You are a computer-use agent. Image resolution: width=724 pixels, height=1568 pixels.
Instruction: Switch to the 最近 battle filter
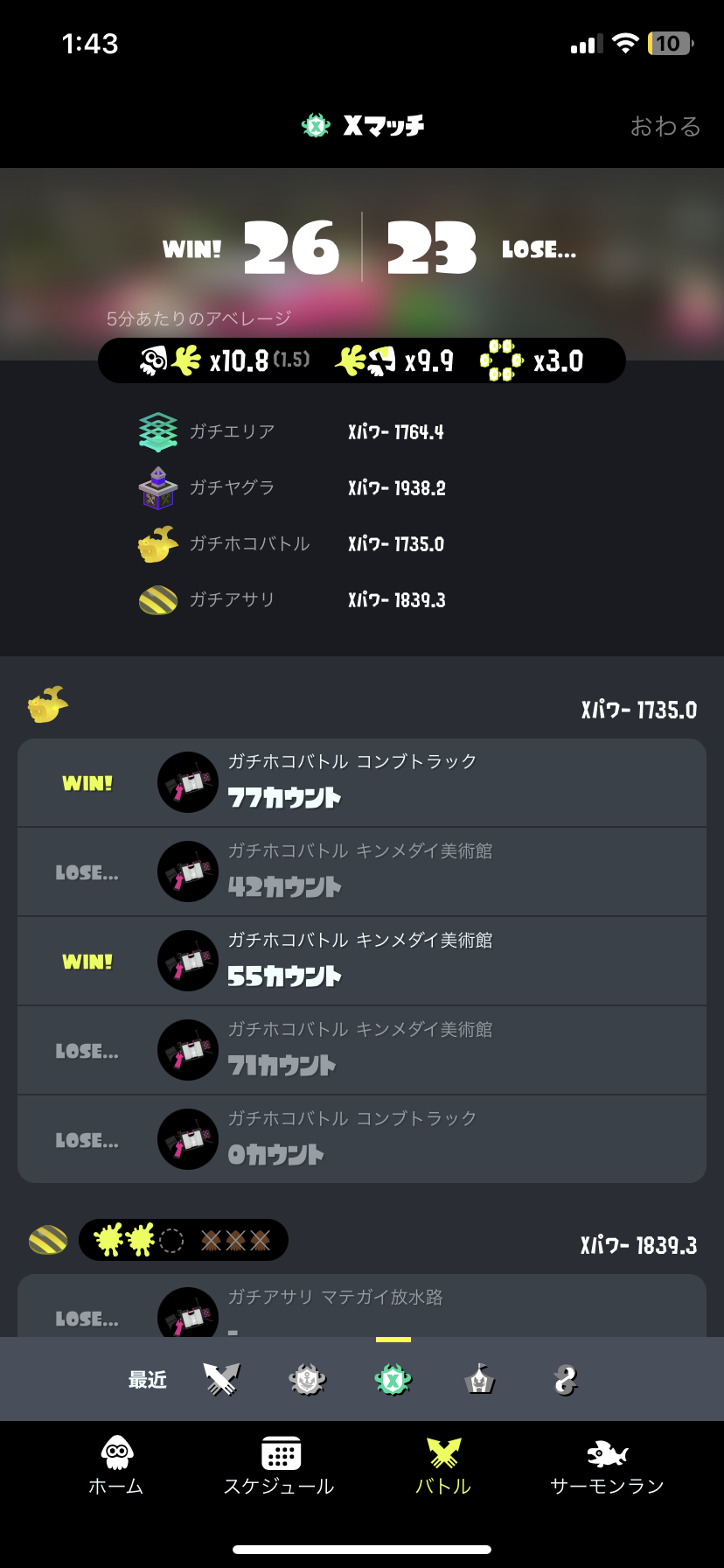click(x=148, y=1380)
